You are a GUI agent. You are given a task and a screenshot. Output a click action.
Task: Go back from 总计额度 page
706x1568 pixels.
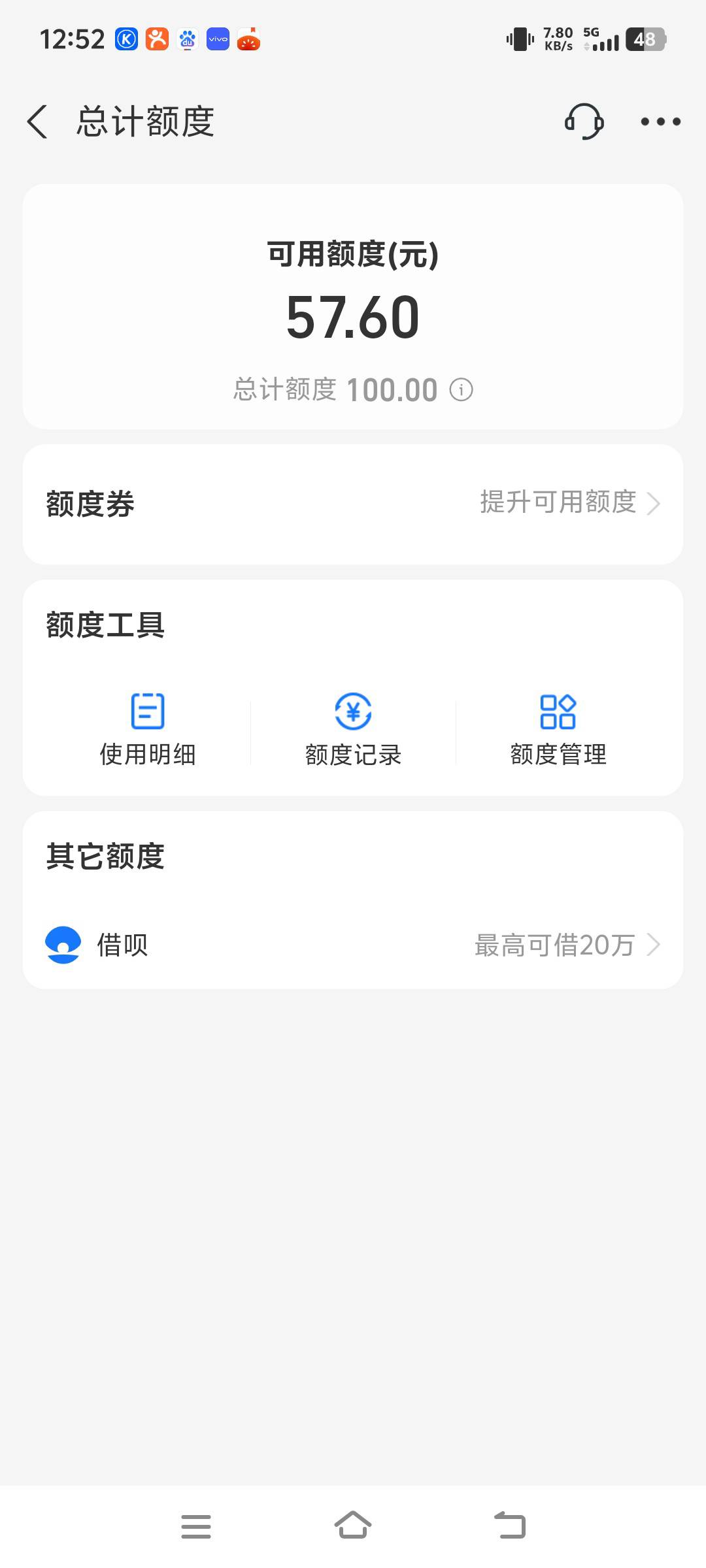pos(37,122)
